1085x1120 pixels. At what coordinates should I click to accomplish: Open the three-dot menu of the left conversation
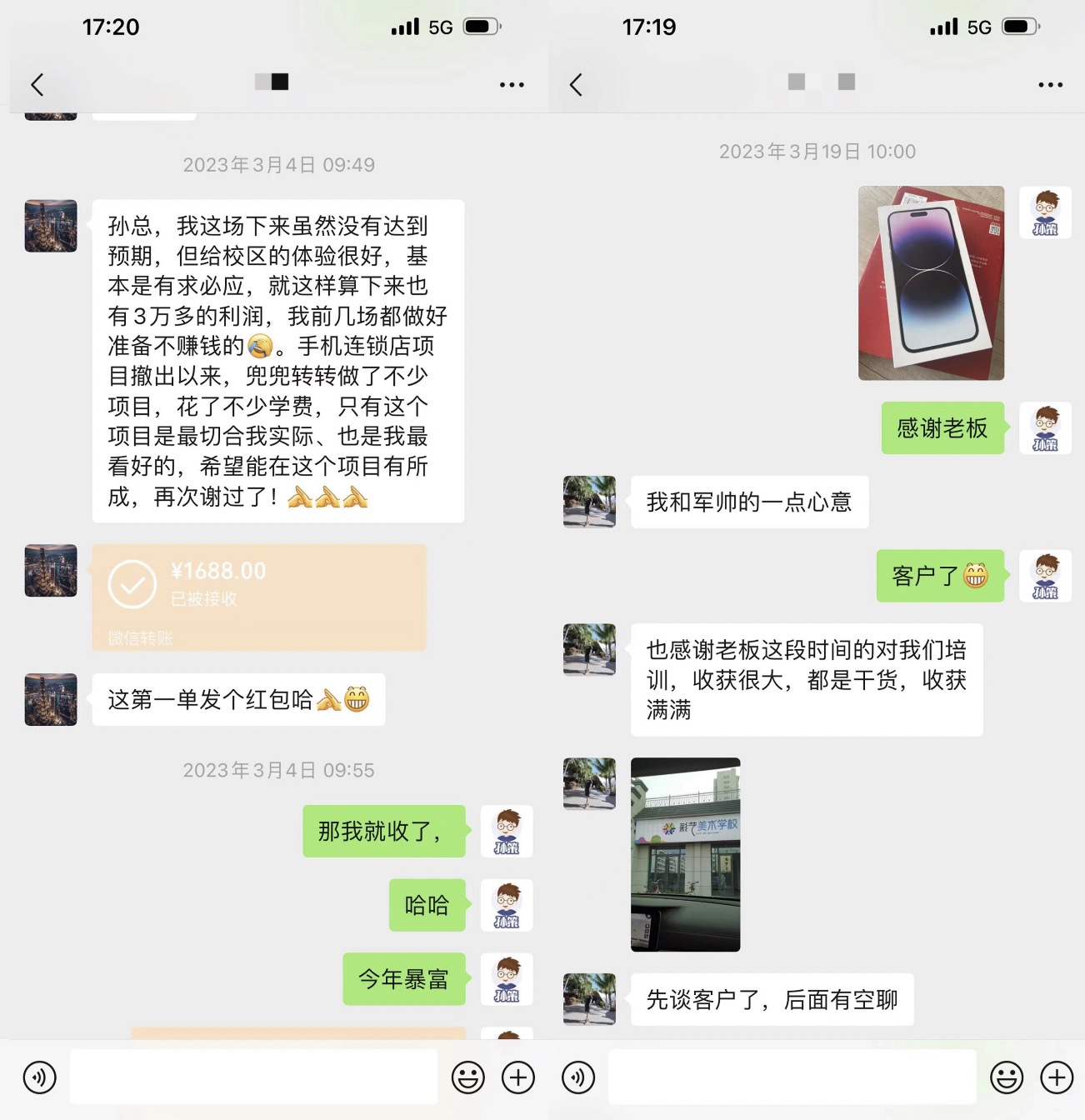point(512,84)
